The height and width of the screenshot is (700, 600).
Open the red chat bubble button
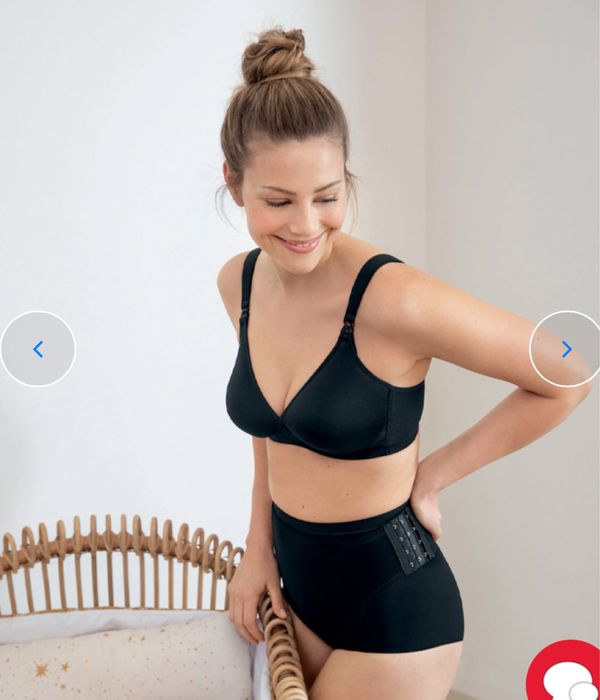point(567,674)
